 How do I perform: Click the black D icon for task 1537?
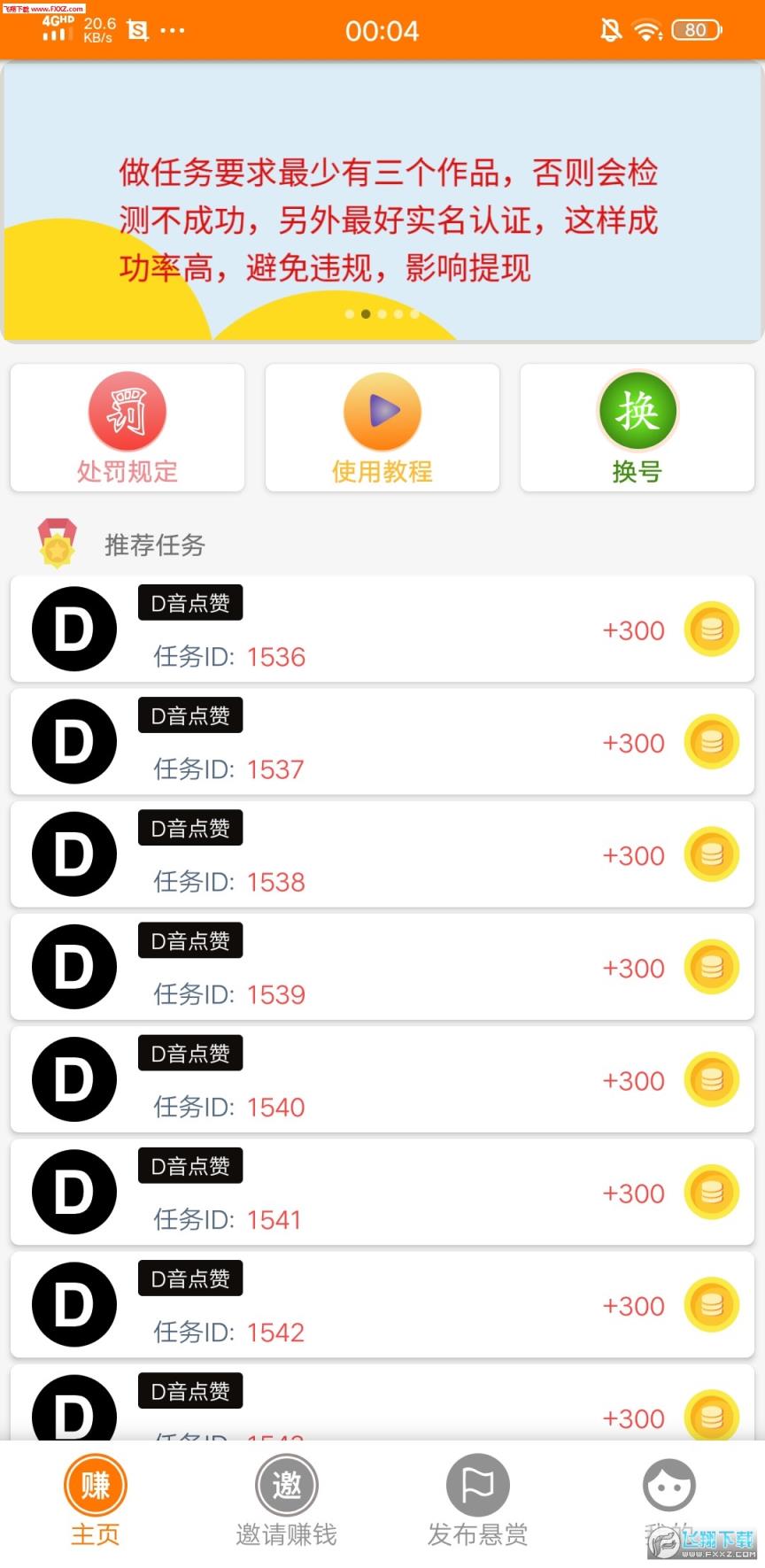73,742
